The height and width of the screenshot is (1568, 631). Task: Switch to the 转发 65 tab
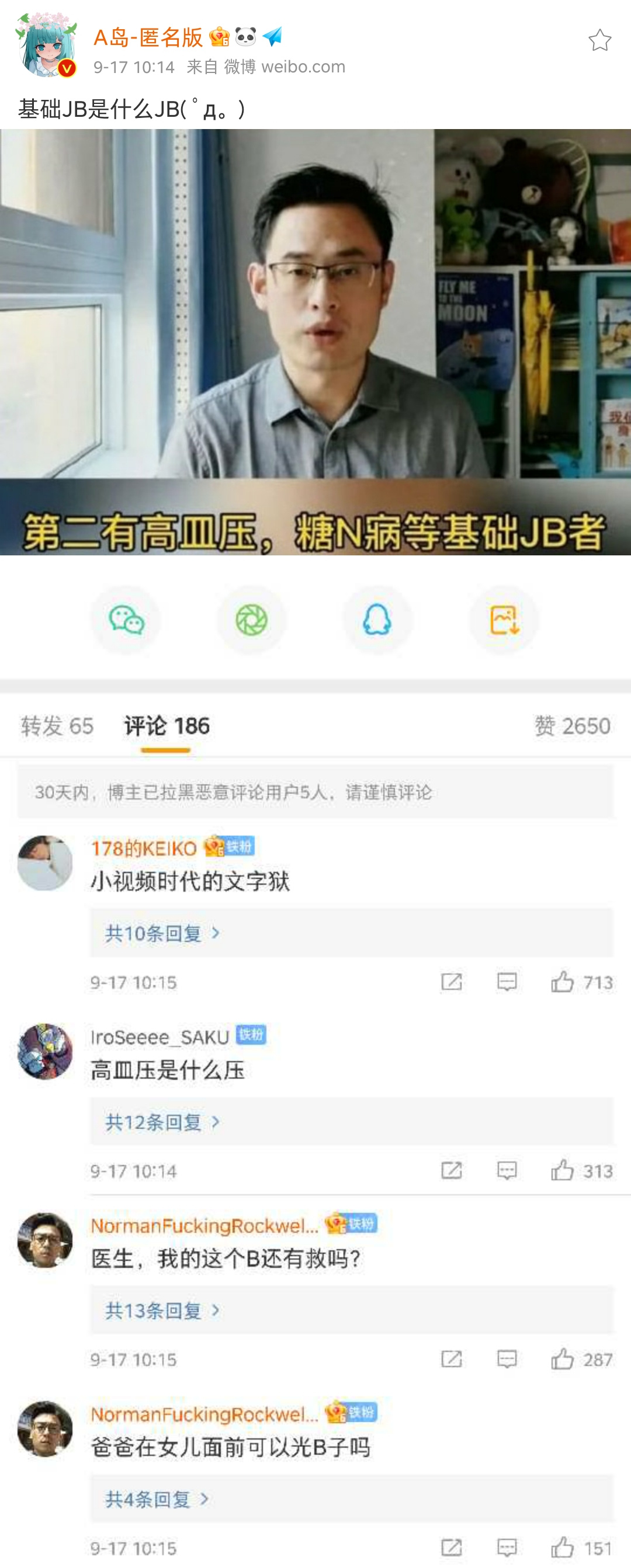[x=57, y=725]
